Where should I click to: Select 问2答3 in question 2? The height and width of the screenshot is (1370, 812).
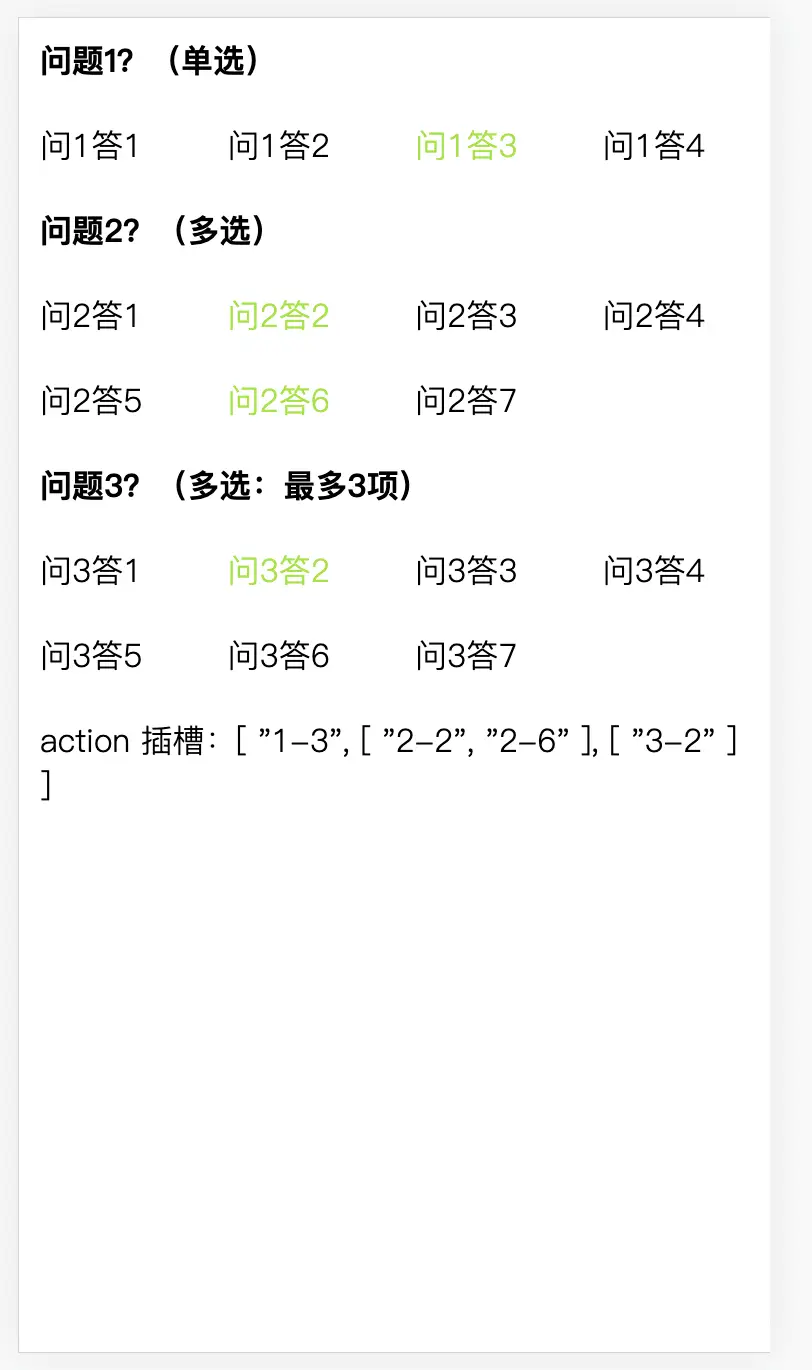tap(467, 317)
